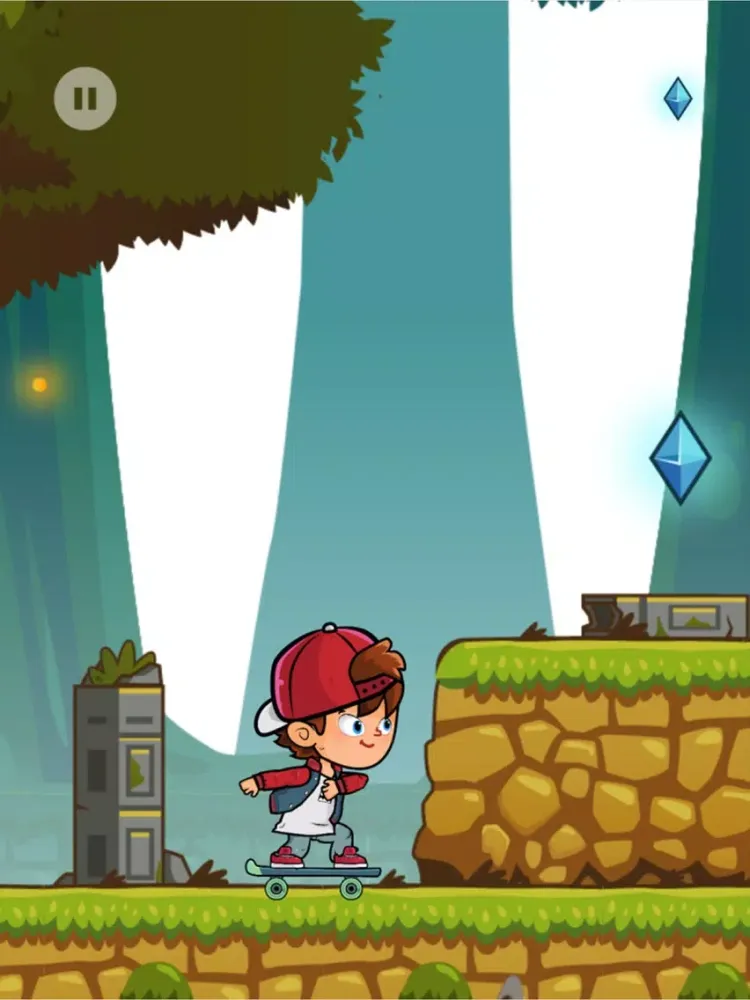
Task: Pause the game
Action: tap(85, 98)
